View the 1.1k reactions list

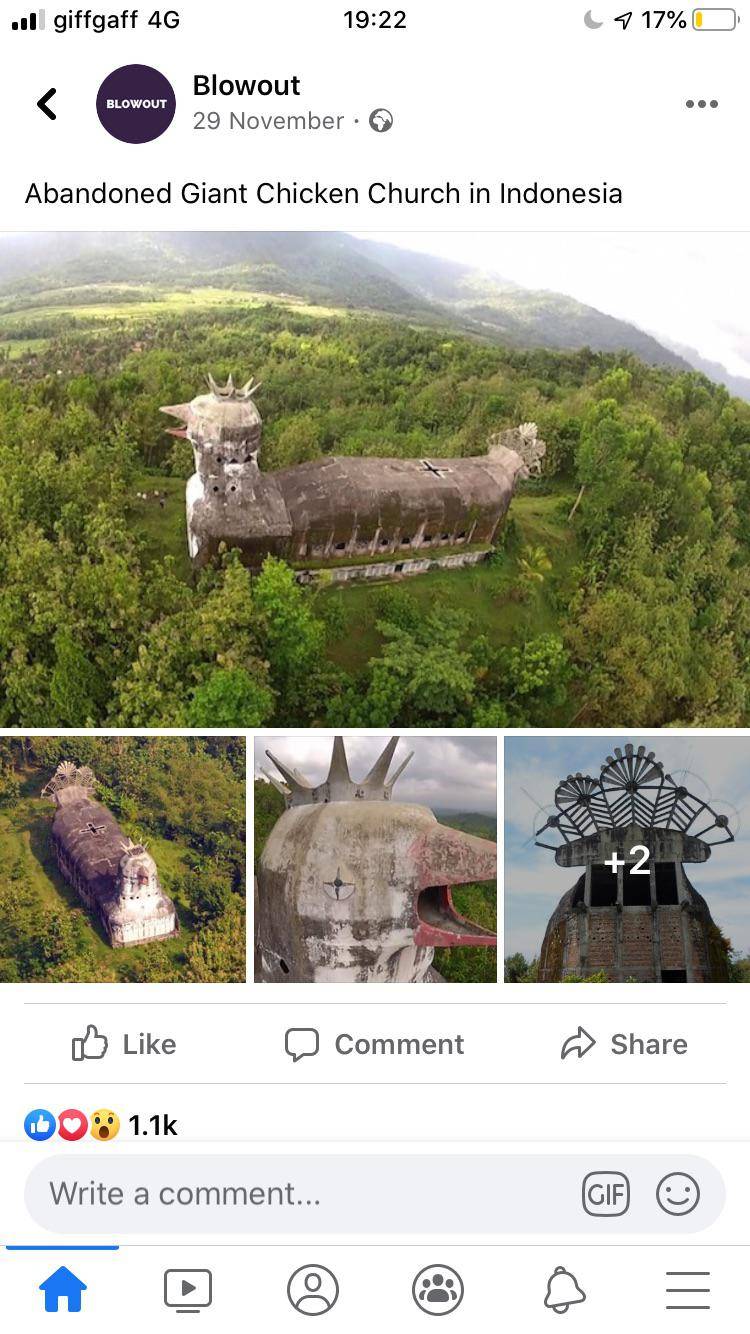(100, 1125)
